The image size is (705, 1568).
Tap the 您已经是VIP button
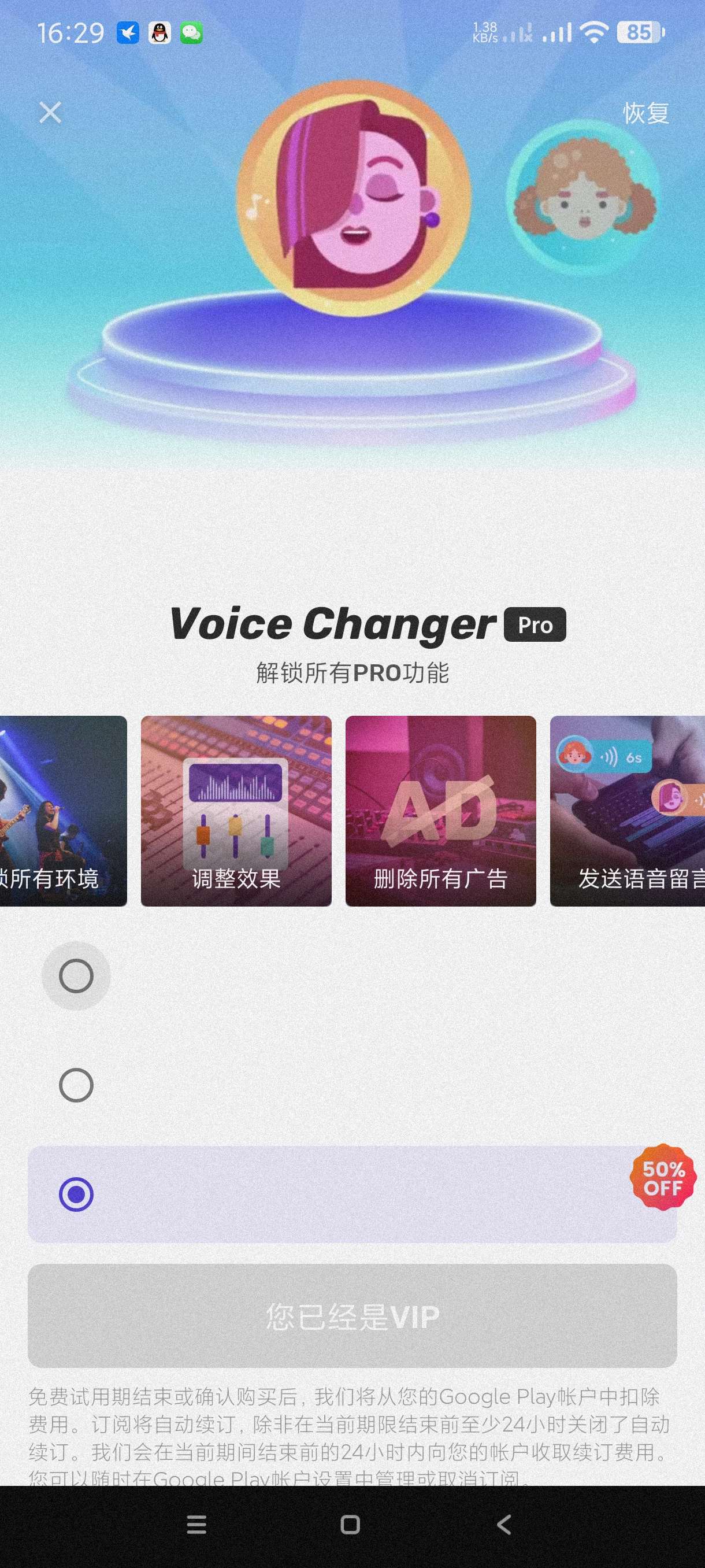click(351, 1316)
